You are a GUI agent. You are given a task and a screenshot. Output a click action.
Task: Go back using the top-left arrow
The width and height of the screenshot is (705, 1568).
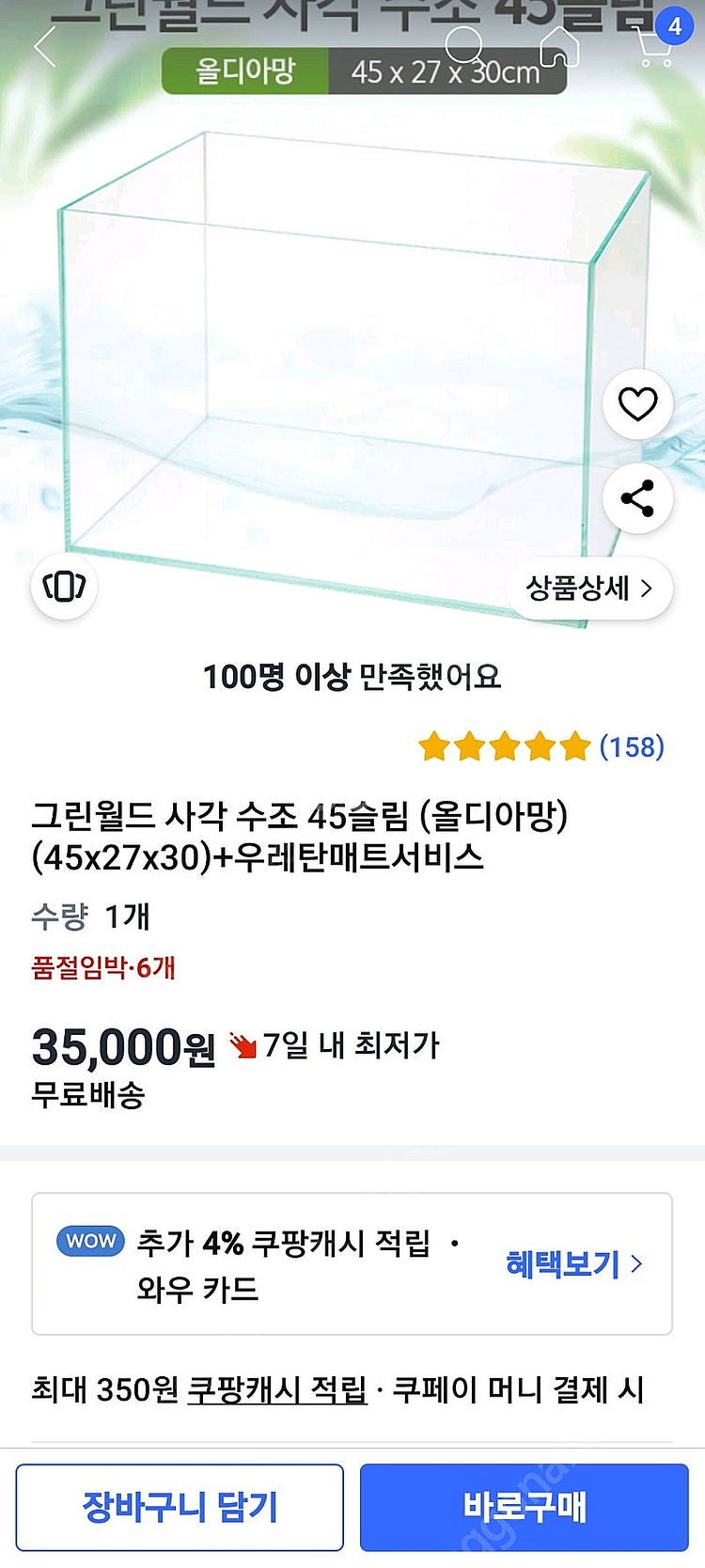pyautogui.click(x=45, y=47)
